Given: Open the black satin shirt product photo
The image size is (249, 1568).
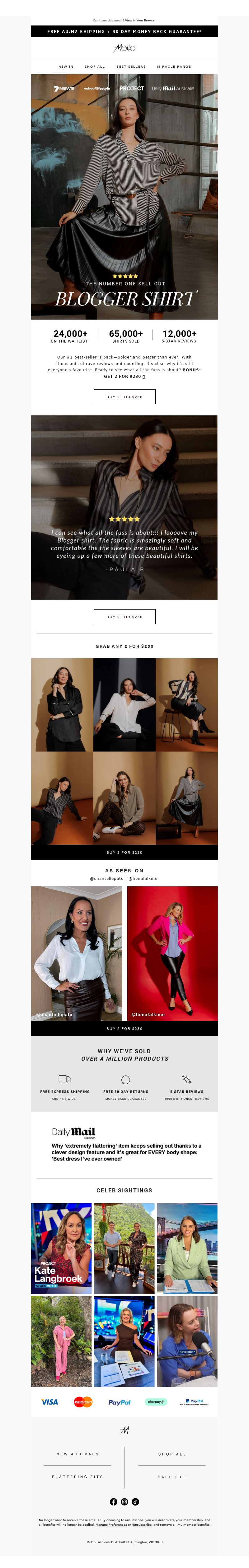Looking at the screenshot, I should click(62, 704).
